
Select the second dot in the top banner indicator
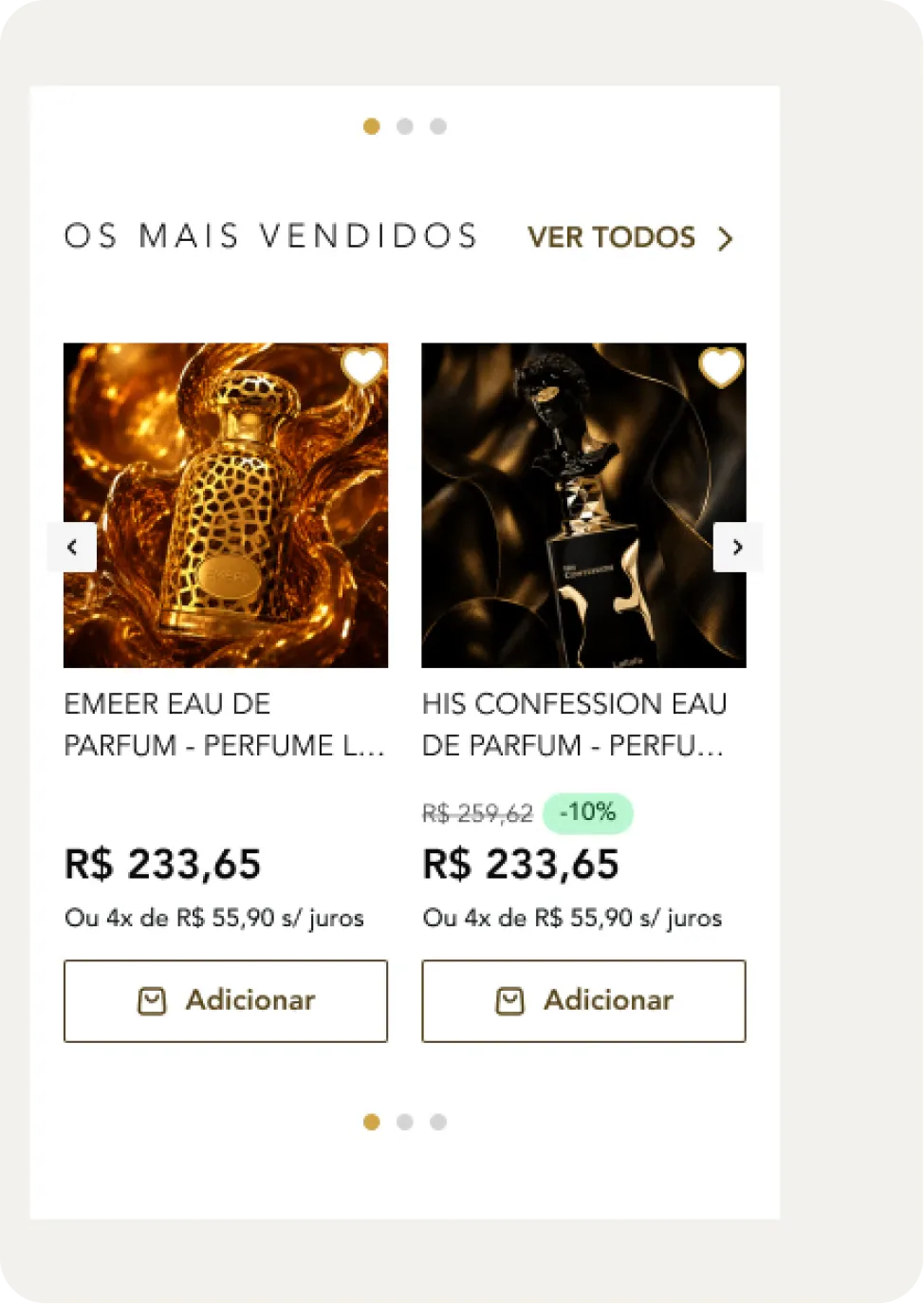[405, 126]
